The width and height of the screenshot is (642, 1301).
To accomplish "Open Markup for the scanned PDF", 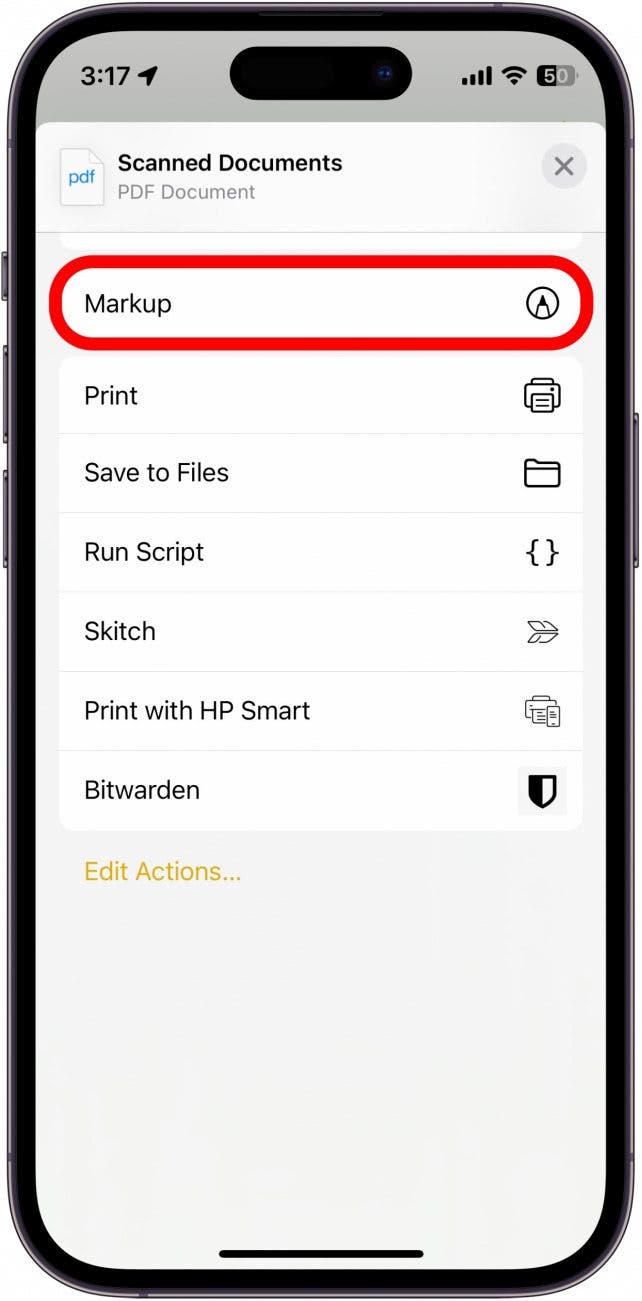I will (x=320, y=304).
